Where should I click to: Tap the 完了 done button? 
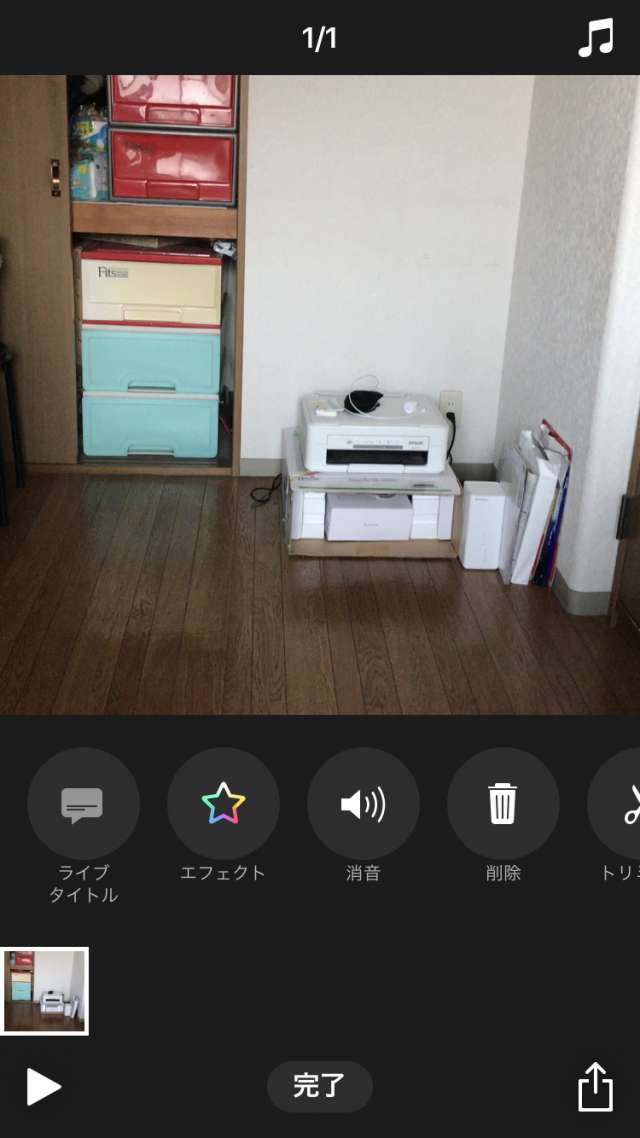319,1086
